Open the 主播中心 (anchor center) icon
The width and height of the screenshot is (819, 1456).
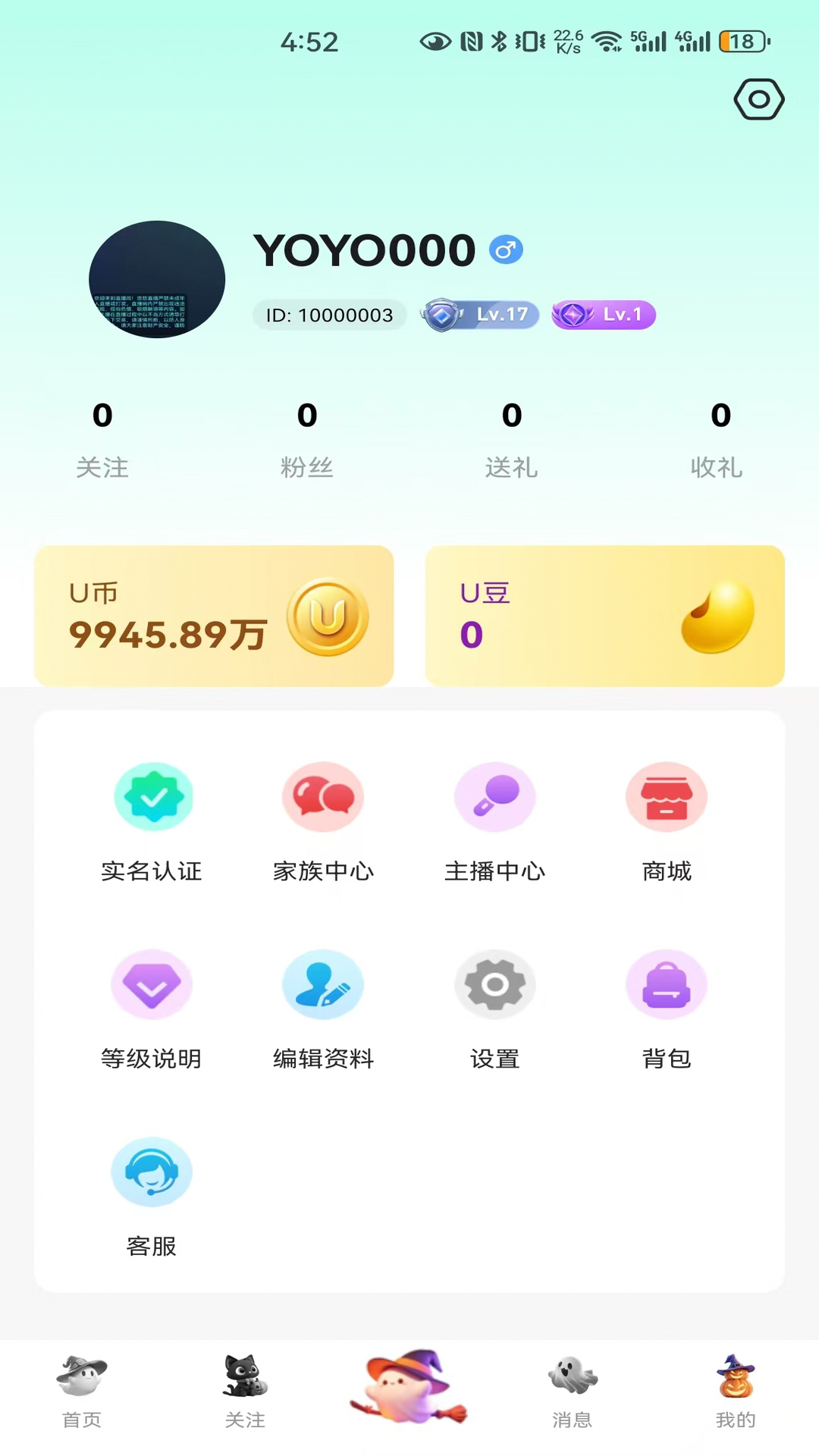[x=495, y=796]
